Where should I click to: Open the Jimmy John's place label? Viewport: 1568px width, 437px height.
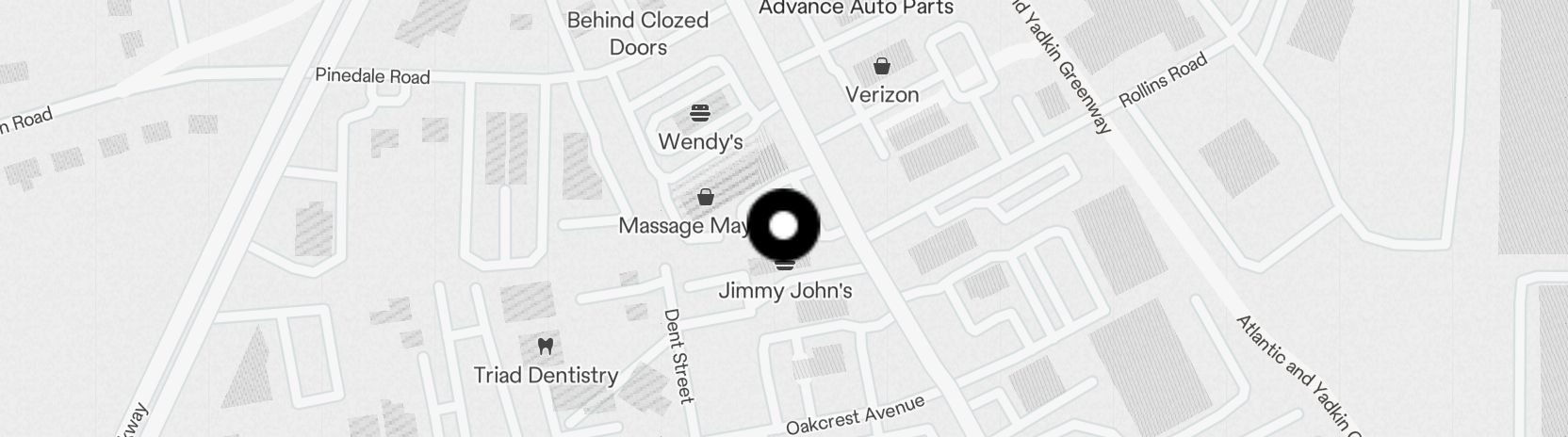785,290
